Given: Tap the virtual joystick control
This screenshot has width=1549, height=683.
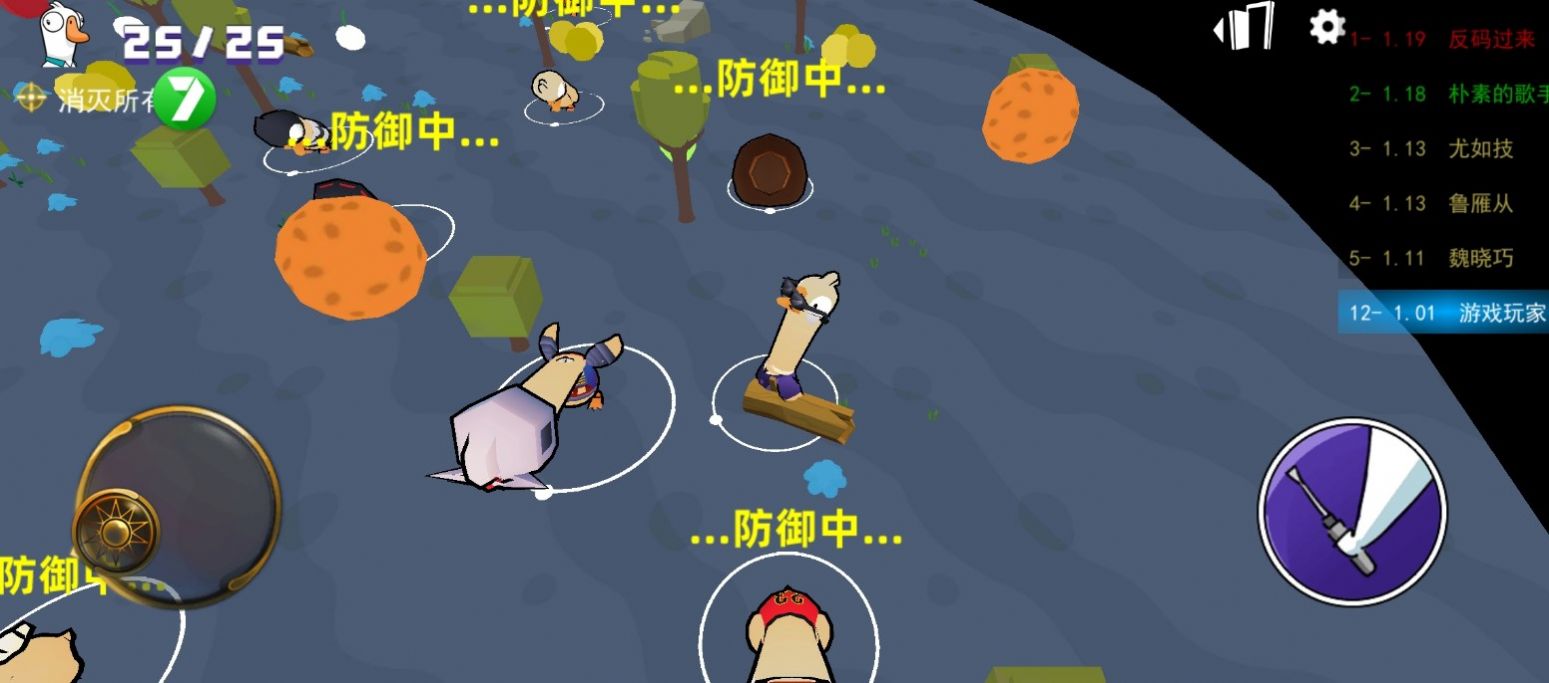Looking at the screenshot, I should [117, 524].
